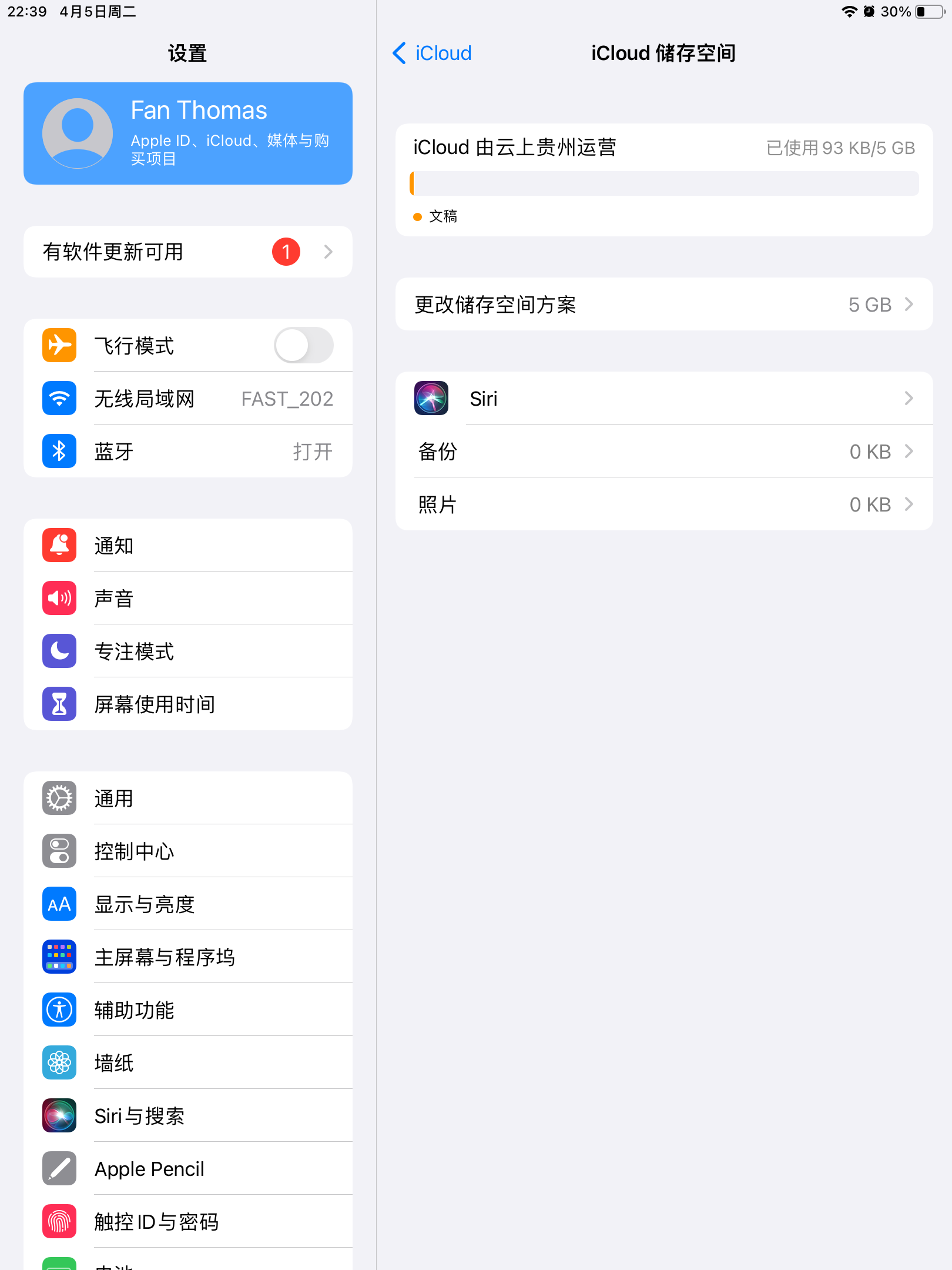Viewport: 952px width, 1270px height.
Task: Open 蓝牙 Bluetooth settings
Action: click(x=188, y=452)
